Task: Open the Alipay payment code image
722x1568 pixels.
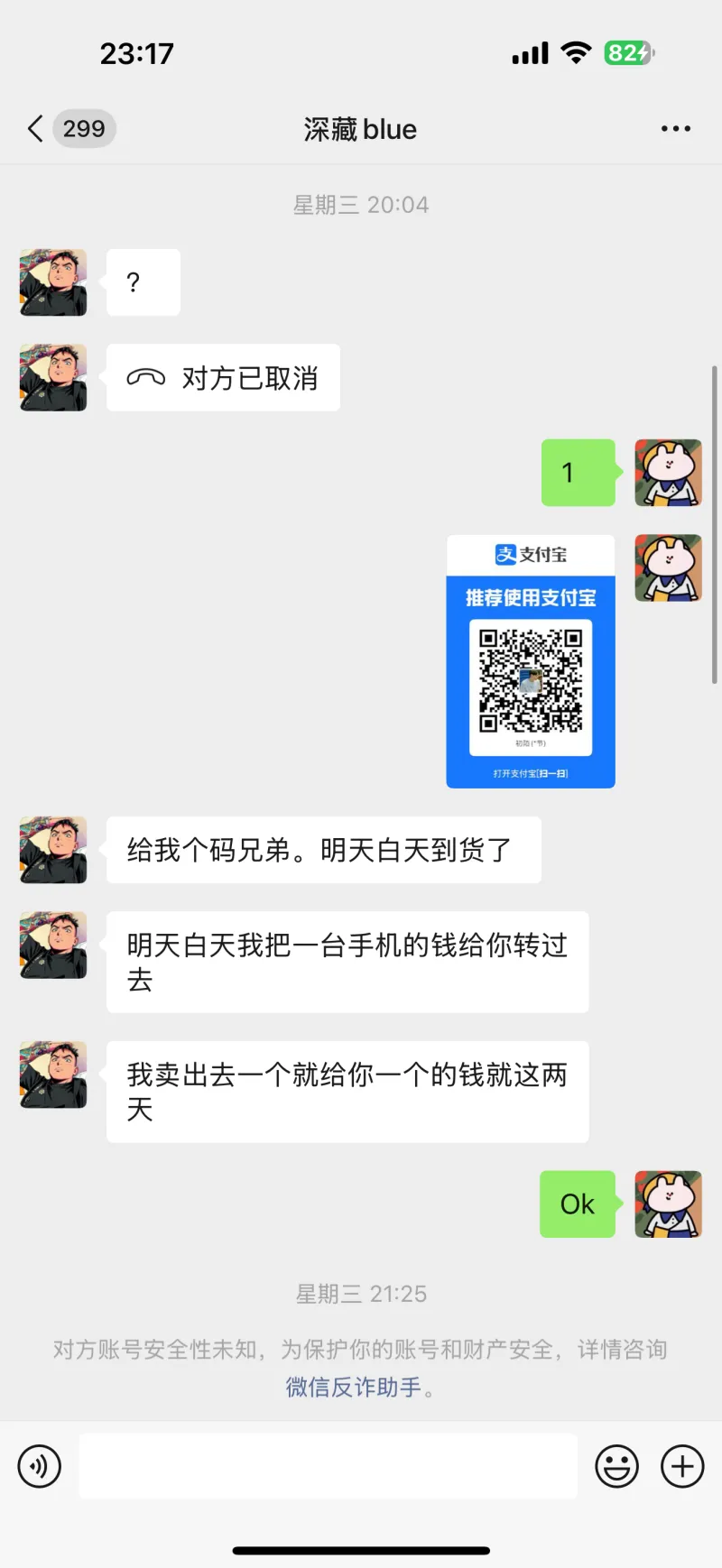Action: pos(531,661)
